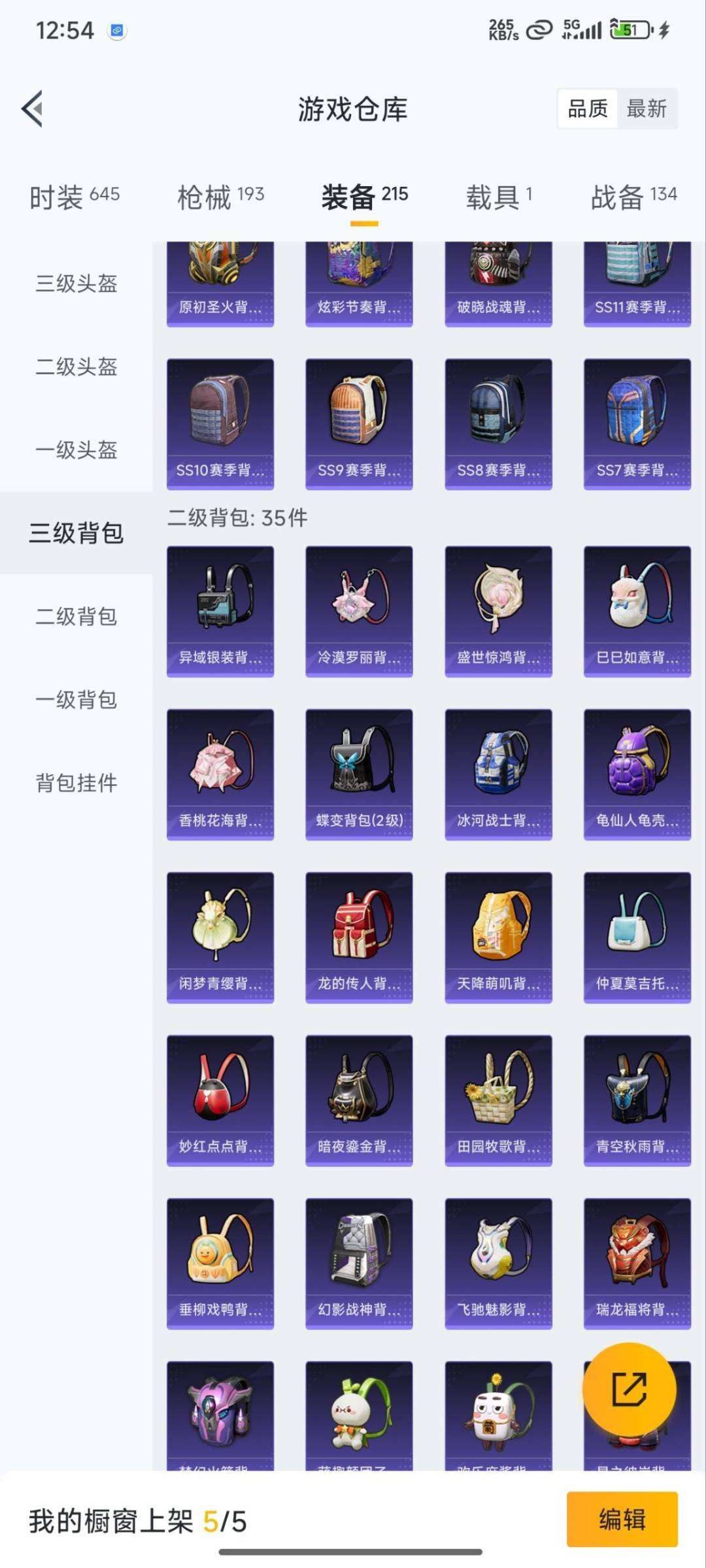Switch to the 载具 tab

click(499, 196)
